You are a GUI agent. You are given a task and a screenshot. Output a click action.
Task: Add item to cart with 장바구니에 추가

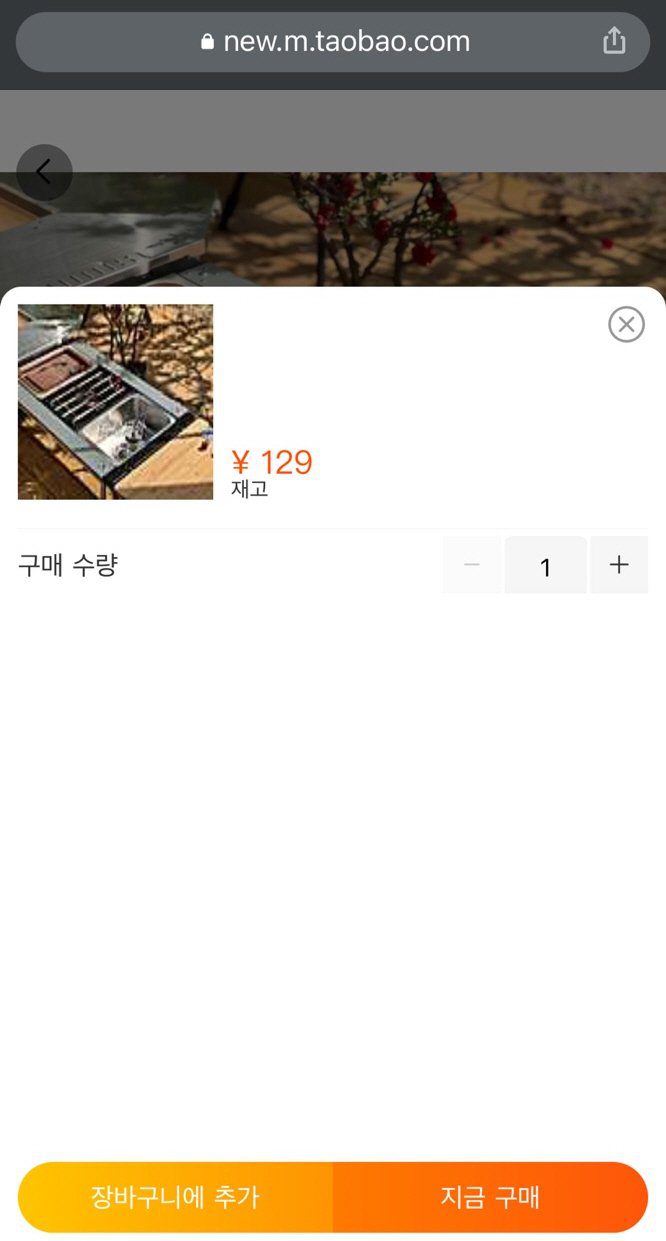[x=175, y=1197]
